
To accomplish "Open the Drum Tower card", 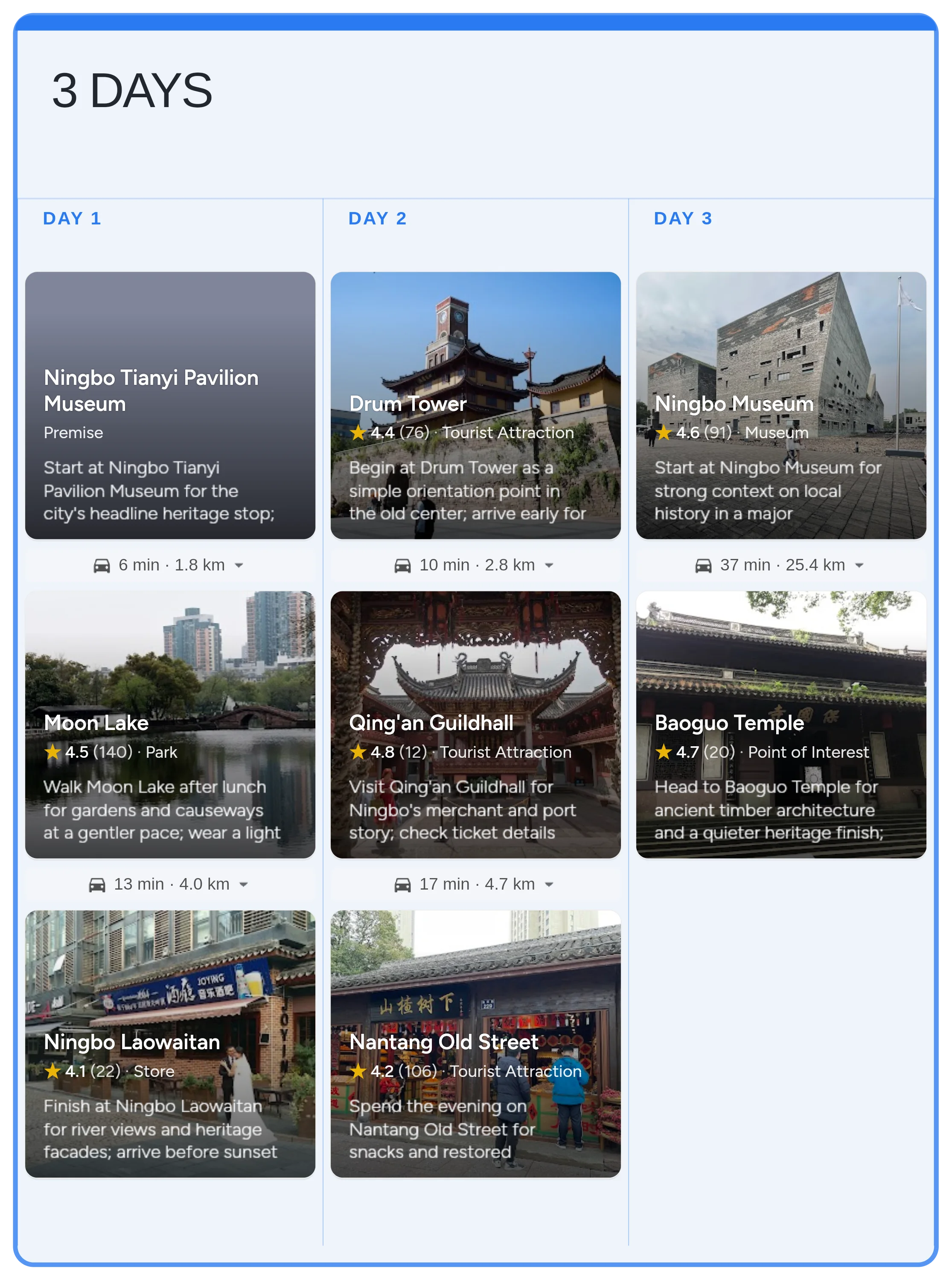I will point(475,405).
